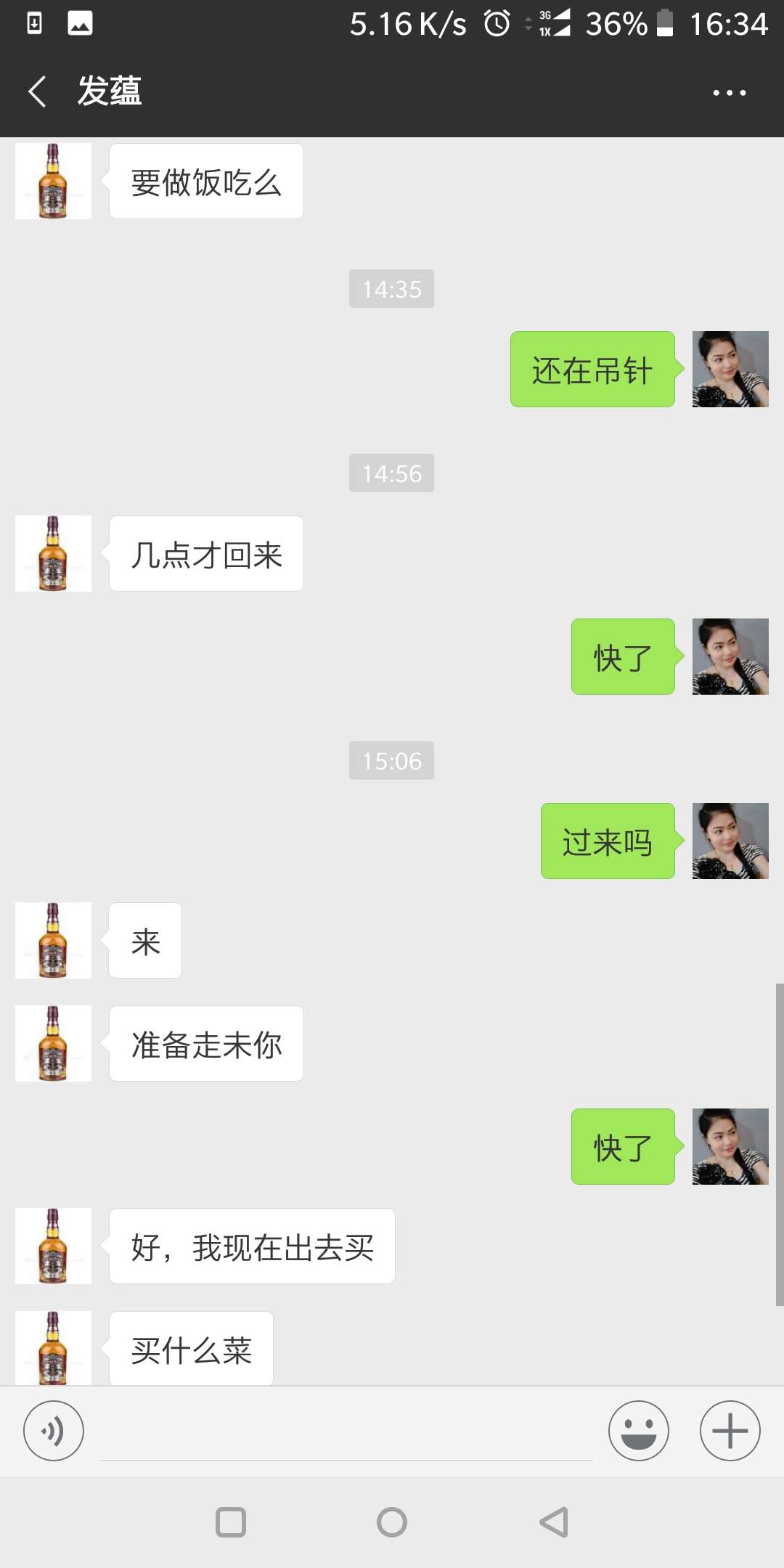Tap the alarm clock status icon
The width and height of the screenshot is (784, 1568).
496,24
